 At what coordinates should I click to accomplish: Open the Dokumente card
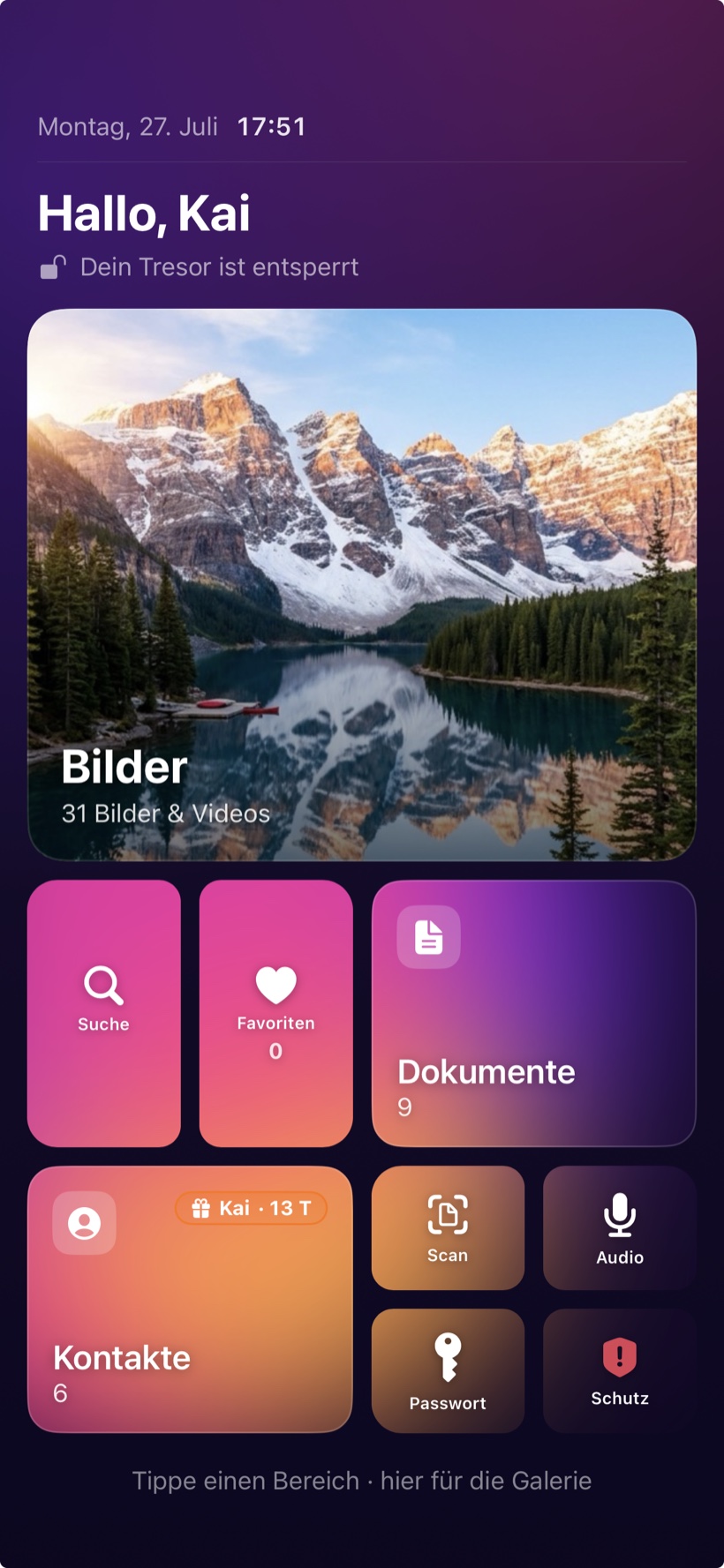(x=533, y=1013)
